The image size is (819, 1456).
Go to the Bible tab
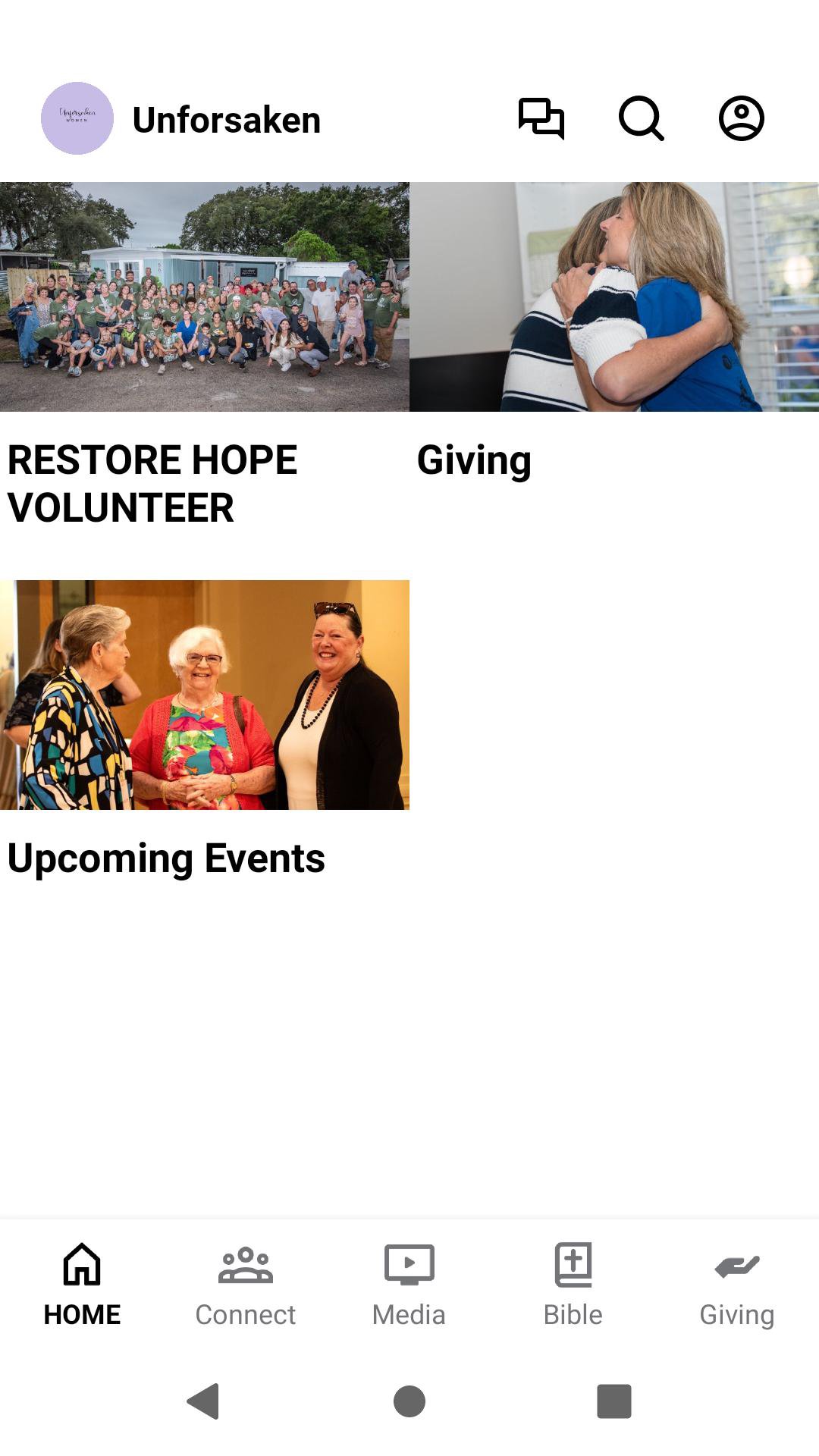point(573,1285)
